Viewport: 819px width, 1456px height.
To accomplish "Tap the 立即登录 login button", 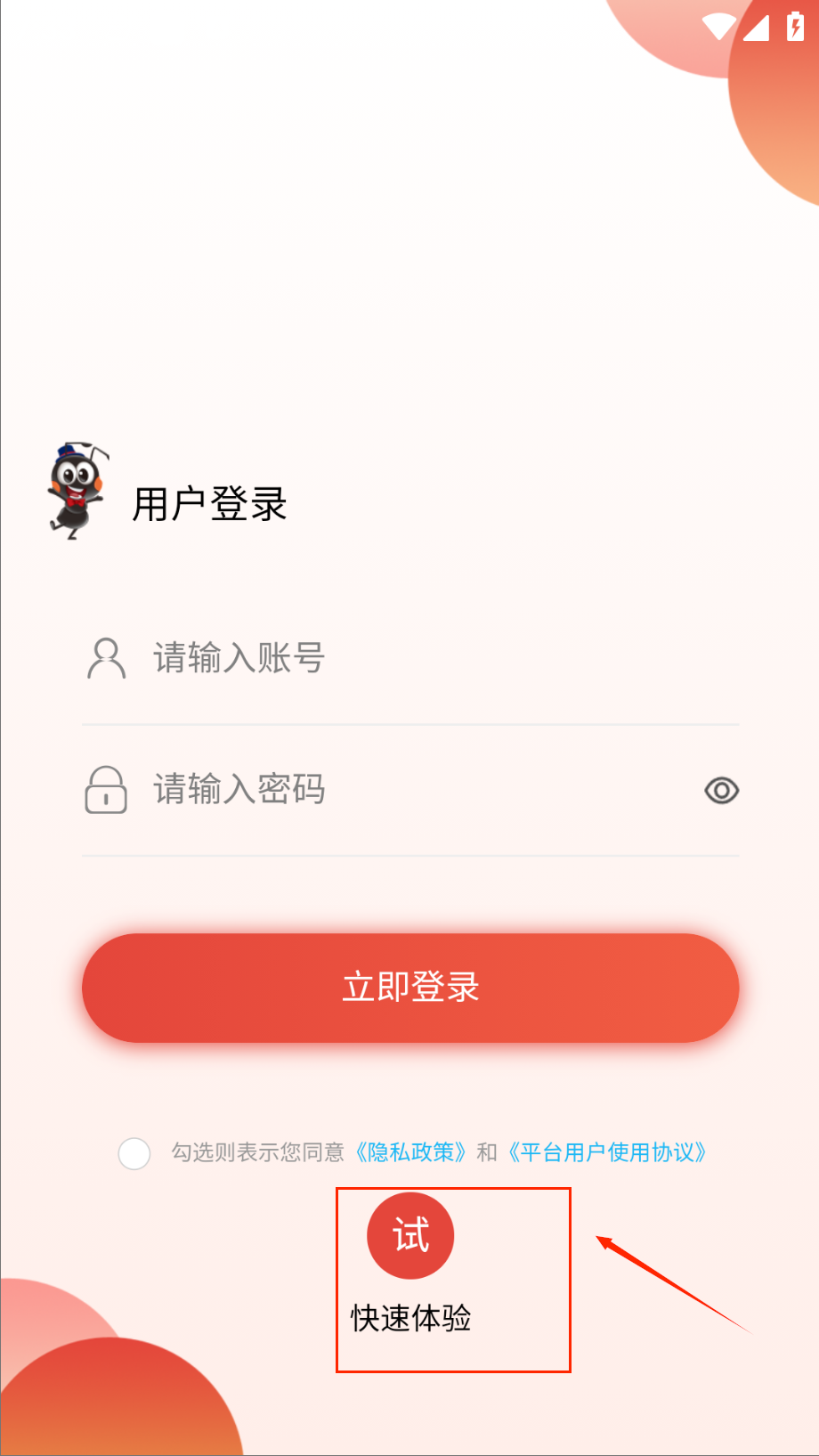I will click(410, 988).
